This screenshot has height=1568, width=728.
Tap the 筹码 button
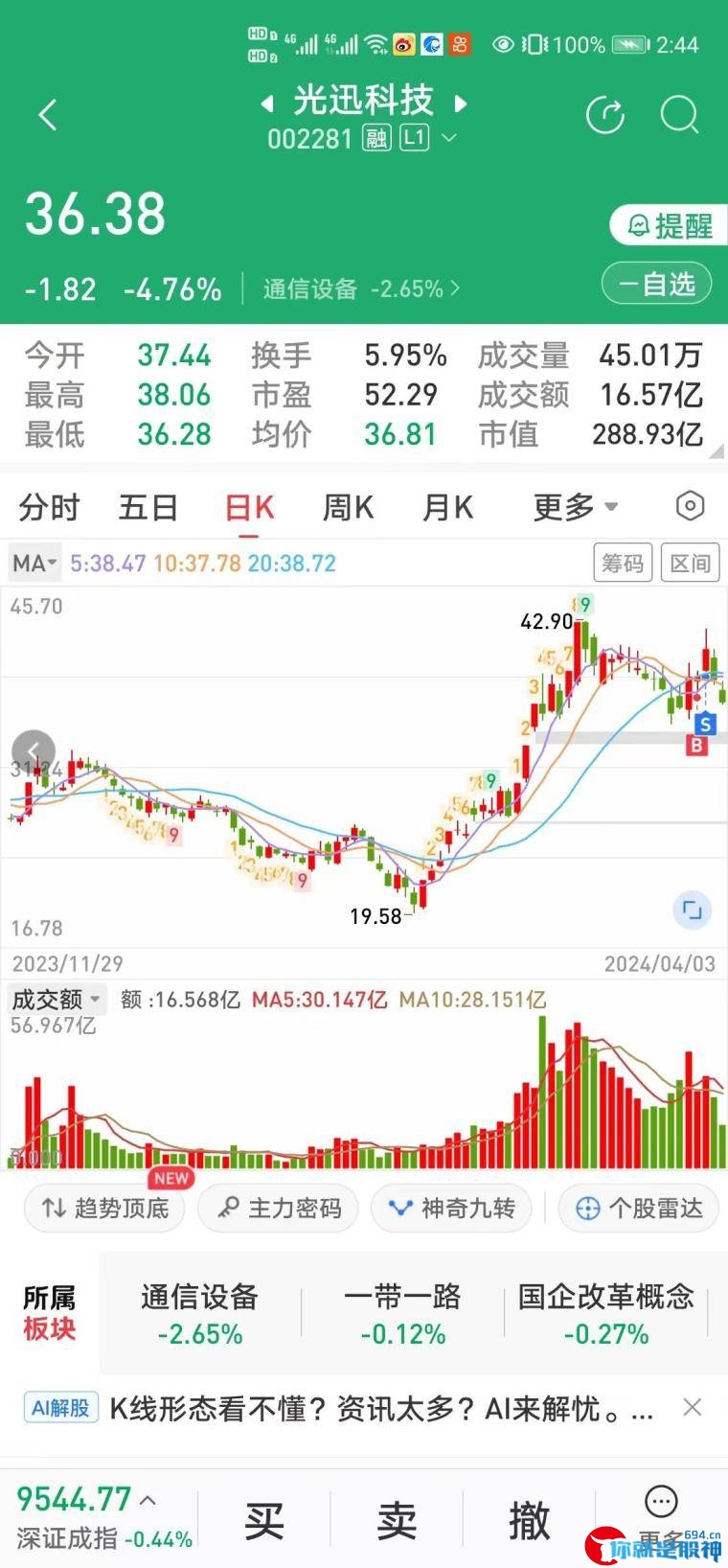tap(623, 563)
